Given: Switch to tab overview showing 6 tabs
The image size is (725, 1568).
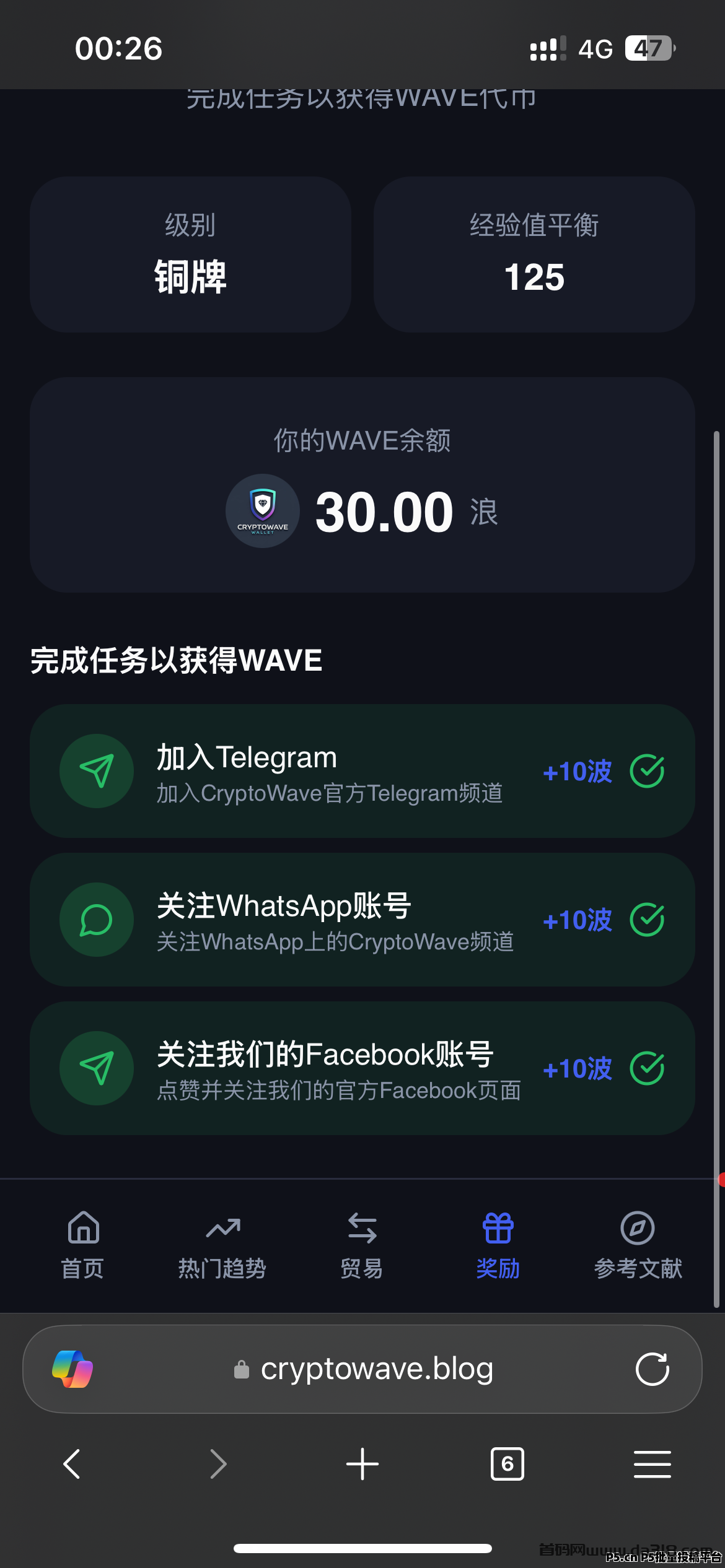Looking at the screenshot, I should point(507,1465).
